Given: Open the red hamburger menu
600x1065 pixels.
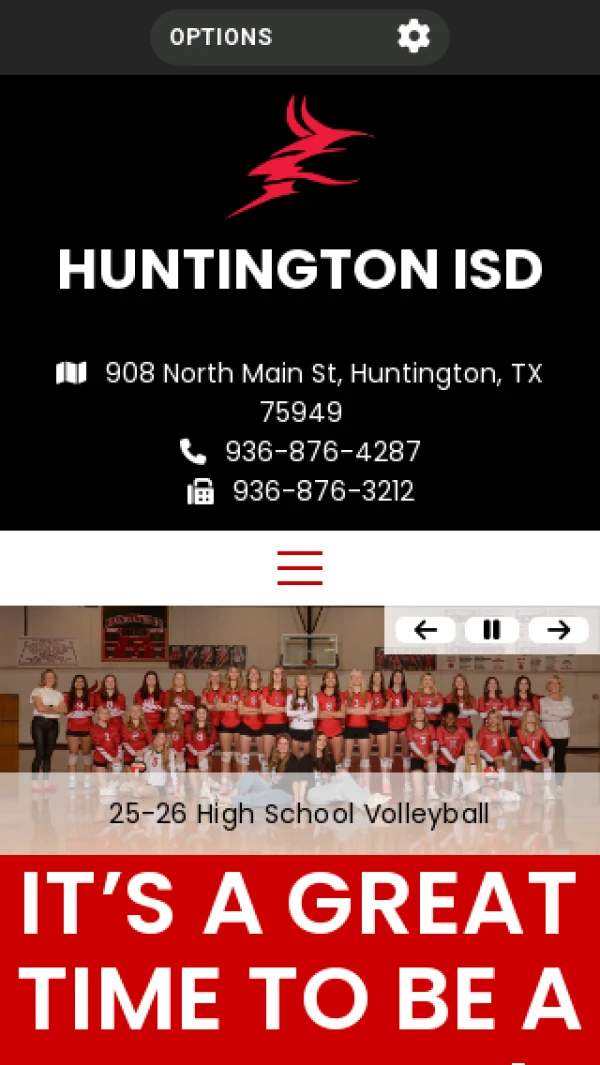Looking at the screenshot, I should pos(300,568).
